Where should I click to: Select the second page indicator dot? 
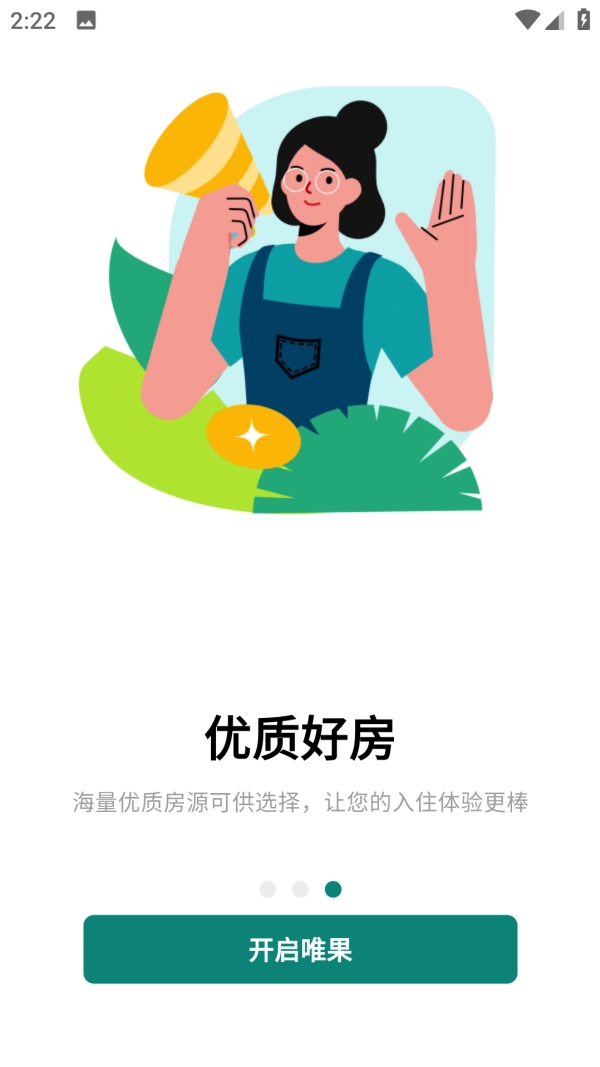300,889
